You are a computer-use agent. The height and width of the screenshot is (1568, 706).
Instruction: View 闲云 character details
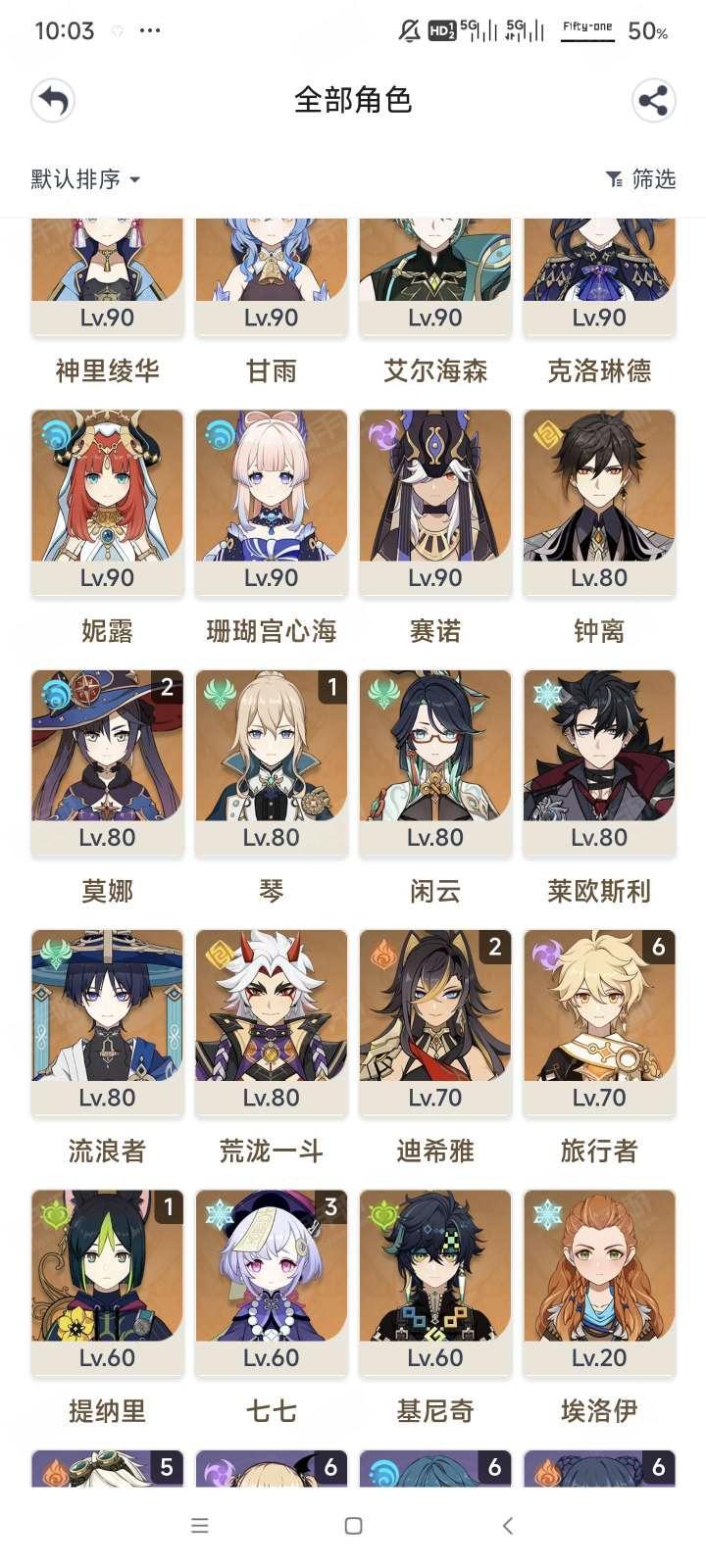click(435, 761)
